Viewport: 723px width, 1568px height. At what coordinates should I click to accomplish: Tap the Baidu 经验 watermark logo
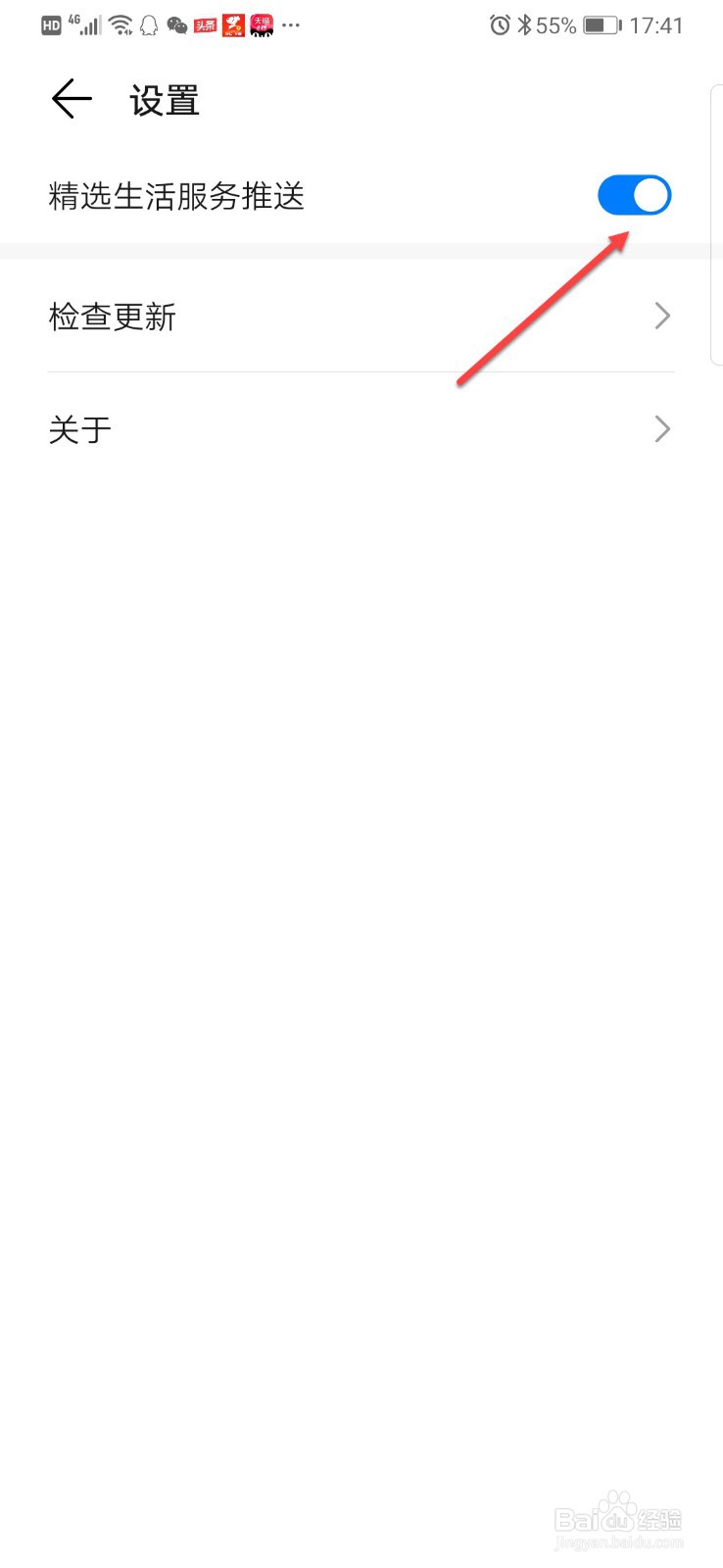coord(617,1517)
